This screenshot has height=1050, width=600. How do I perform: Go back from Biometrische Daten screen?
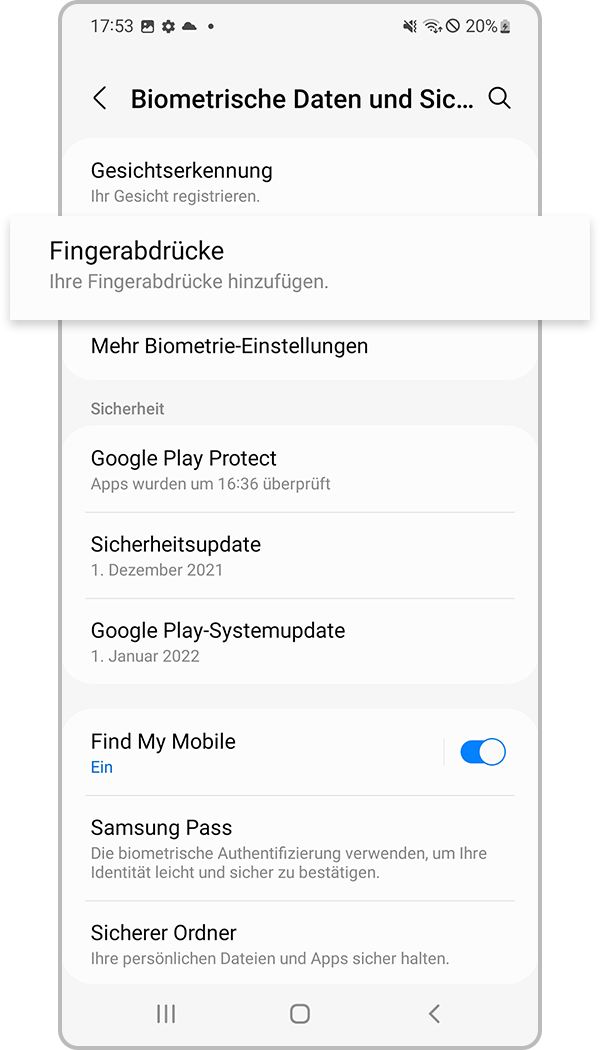coord(100,98)
